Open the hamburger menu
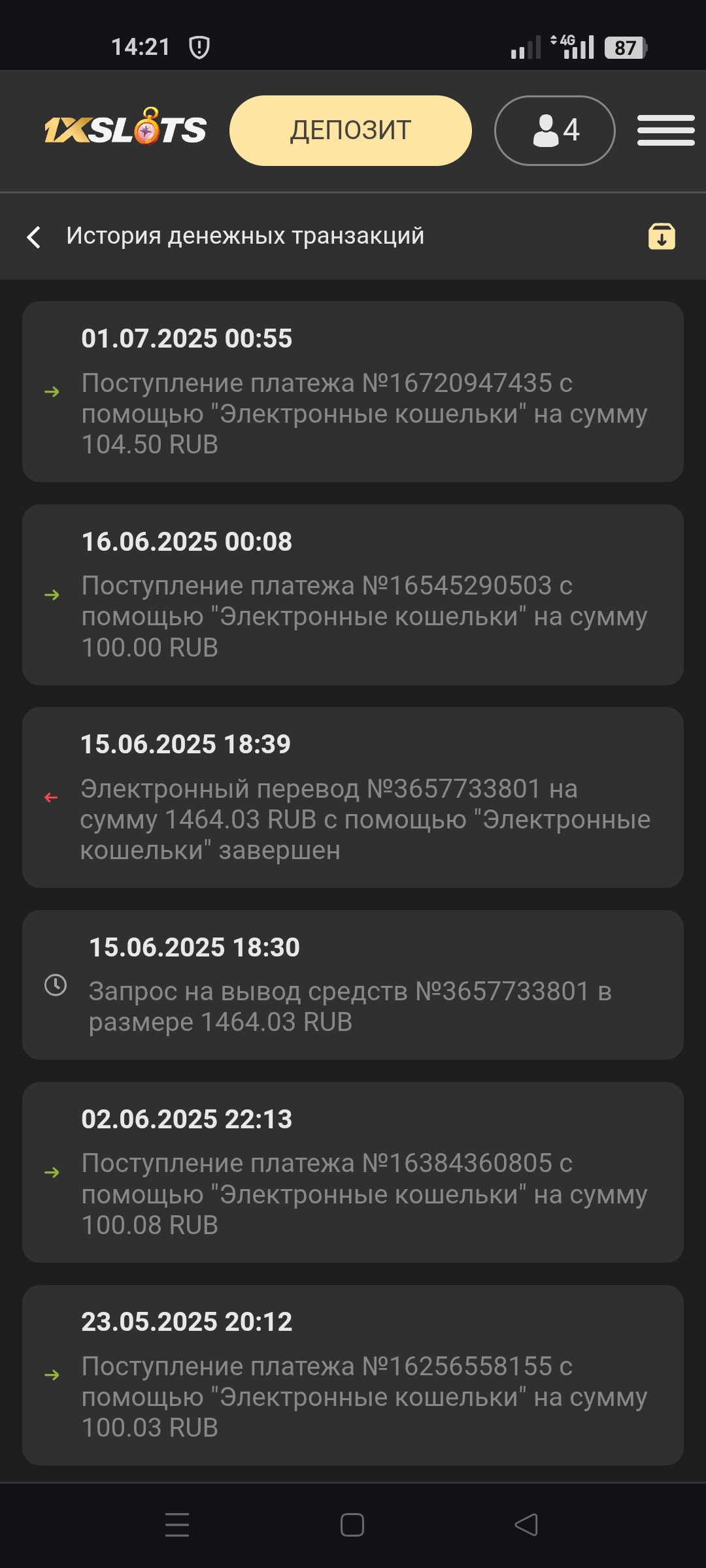 (665, 131)
